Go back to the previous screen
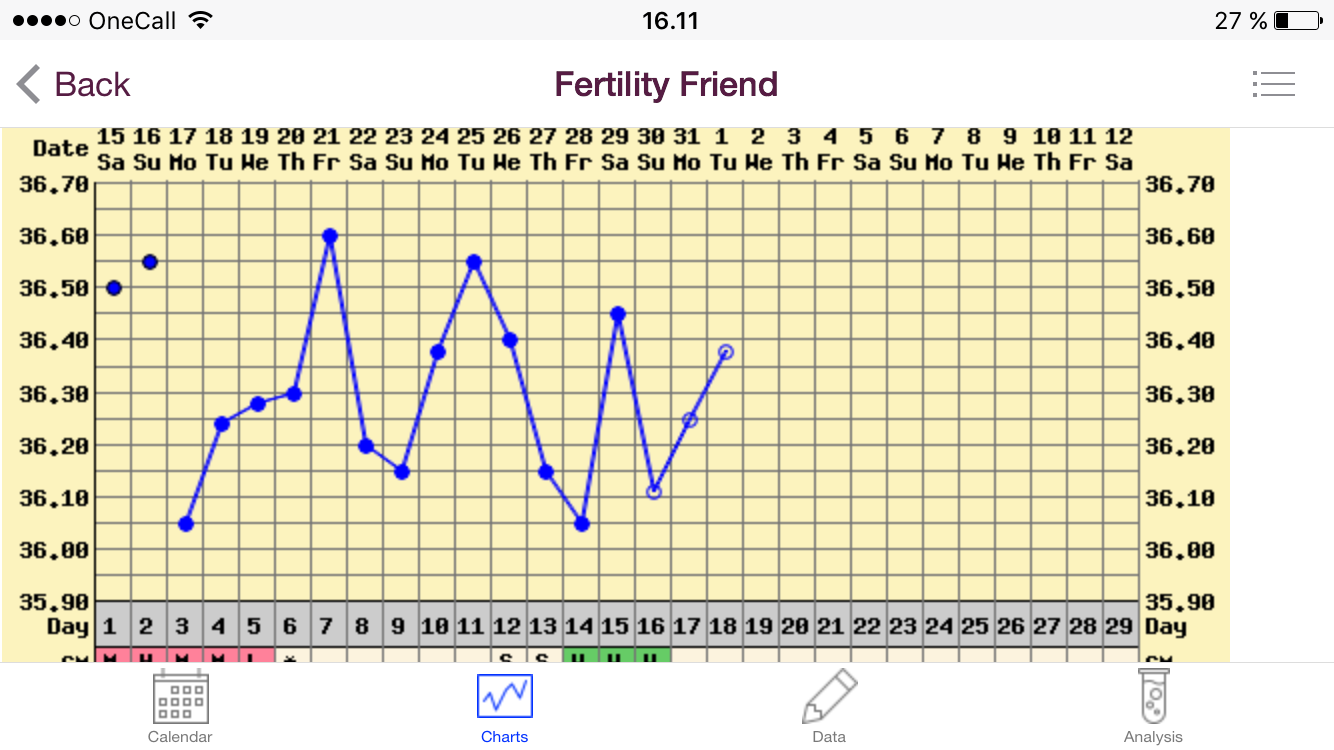 point(74,85)
